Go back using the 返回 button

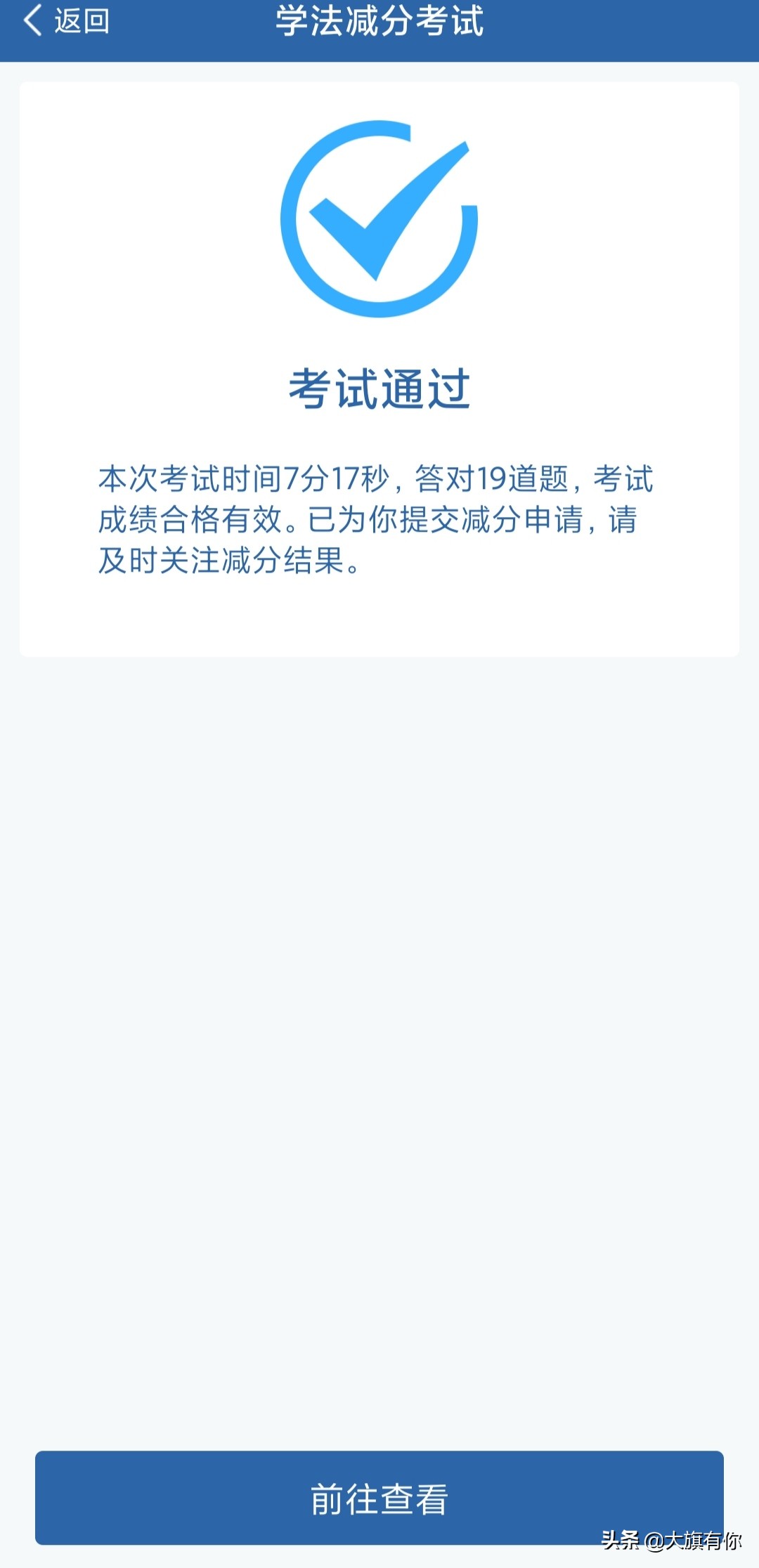67,21
